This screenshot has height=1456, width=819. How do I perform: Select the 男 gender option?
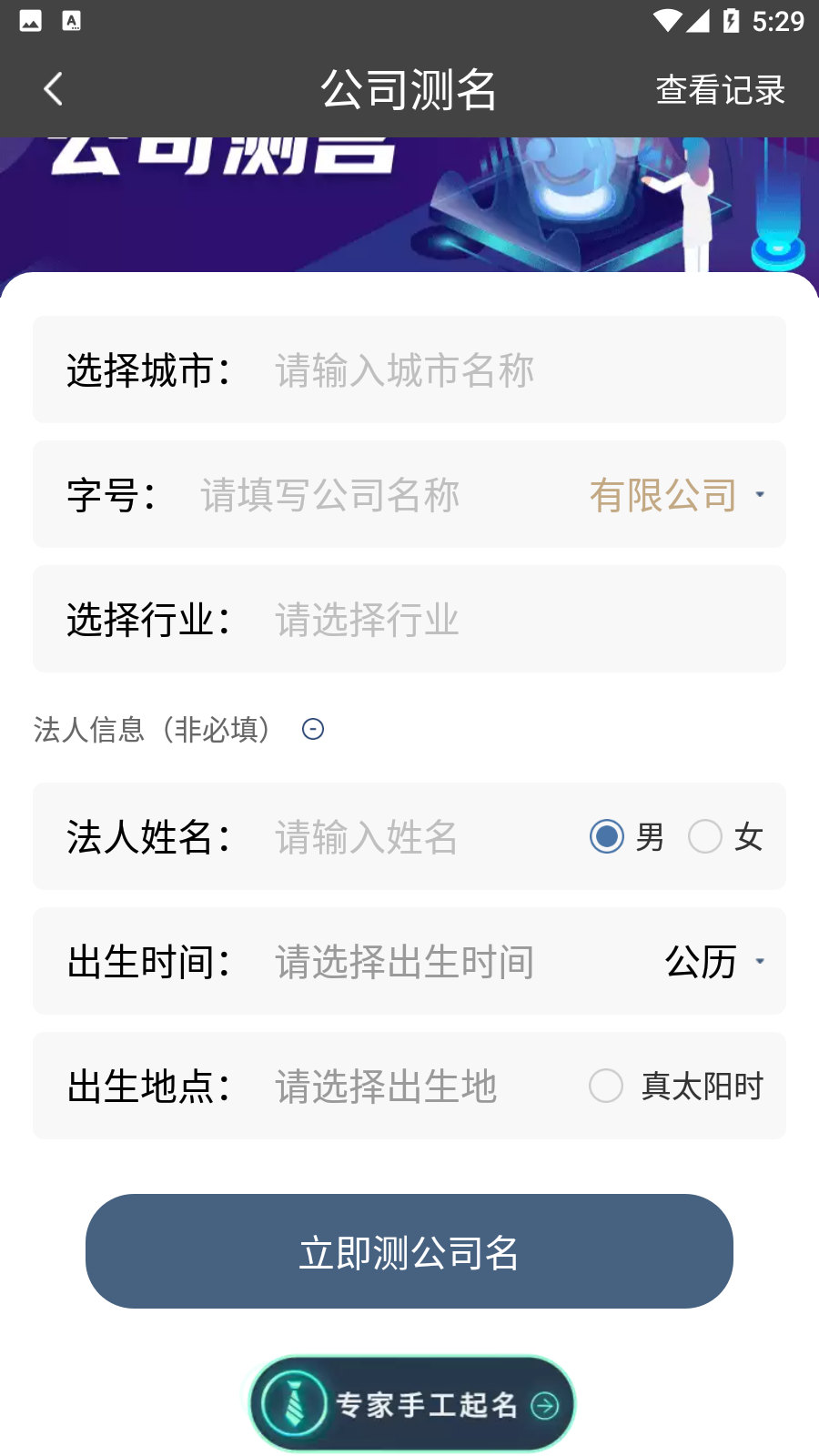[x=607, y=836]
